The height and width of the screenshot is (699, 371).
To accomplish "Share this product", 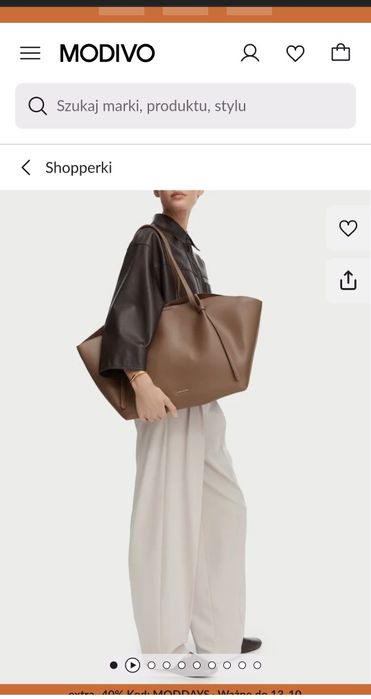I will 348,280.
